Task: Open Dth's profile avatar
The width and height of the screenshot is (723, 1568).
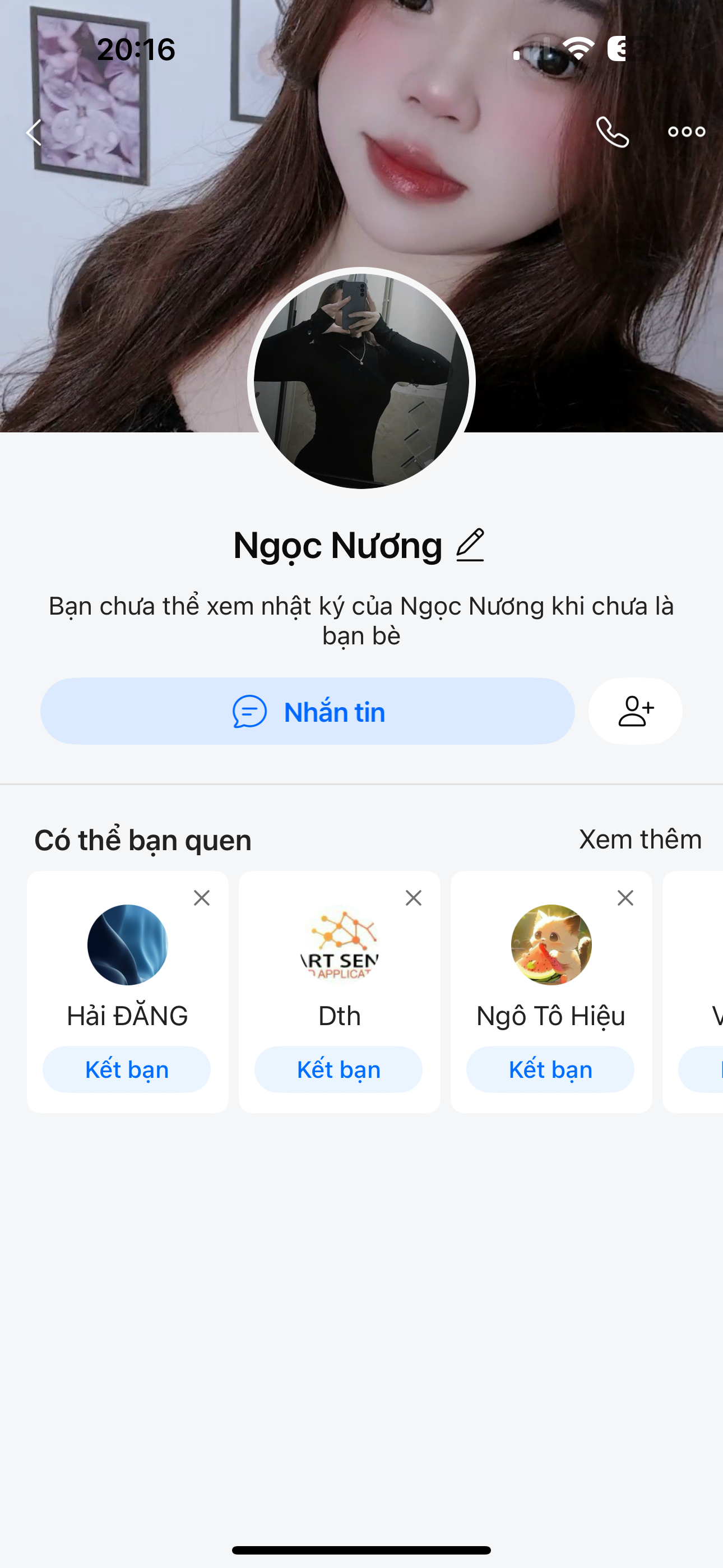Action: (339, 945)
